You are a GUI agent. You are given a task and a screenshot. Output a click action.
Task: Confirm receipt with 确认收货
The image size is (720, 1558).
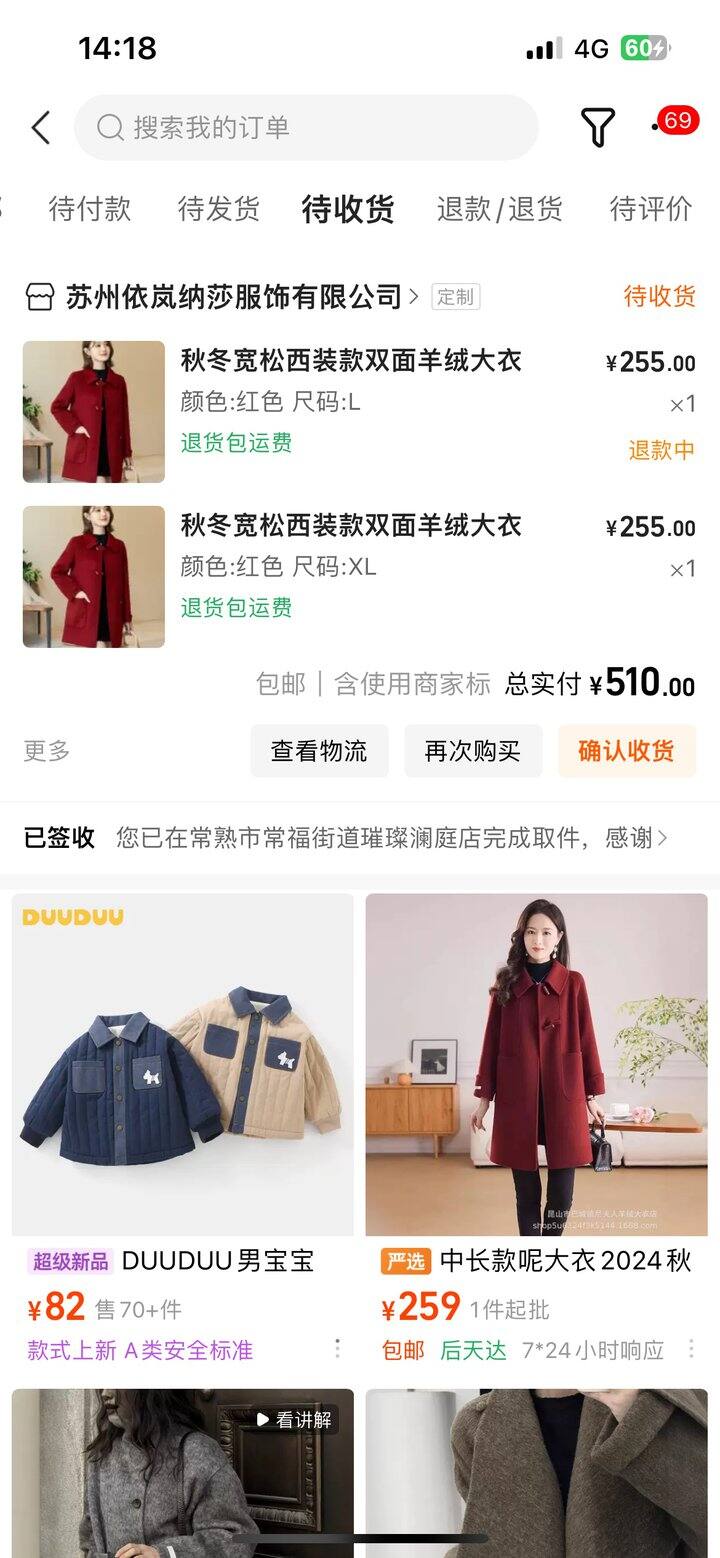626,751
